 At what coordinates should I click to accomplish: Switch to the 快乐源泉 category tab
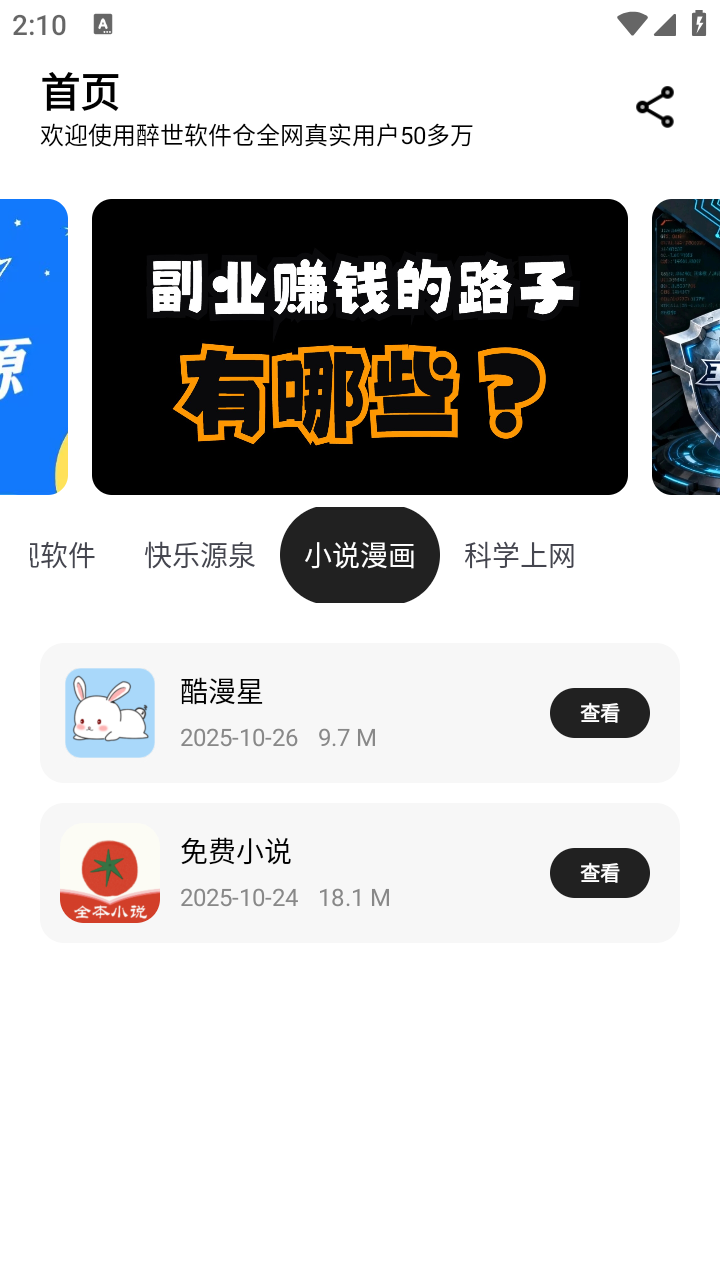199,554
